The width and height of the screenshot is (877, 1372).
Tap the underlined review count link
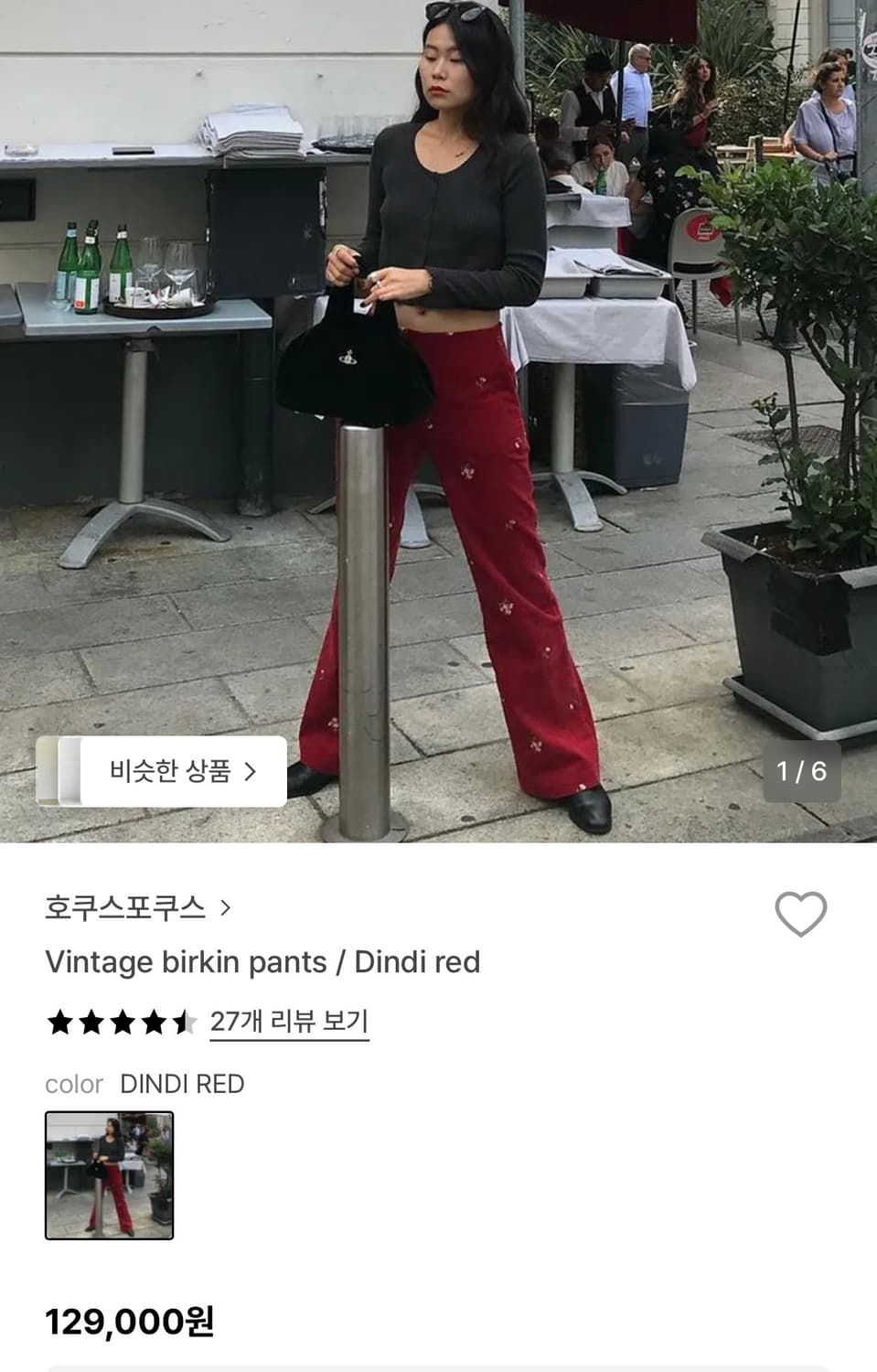click(x=287, y=1022)
